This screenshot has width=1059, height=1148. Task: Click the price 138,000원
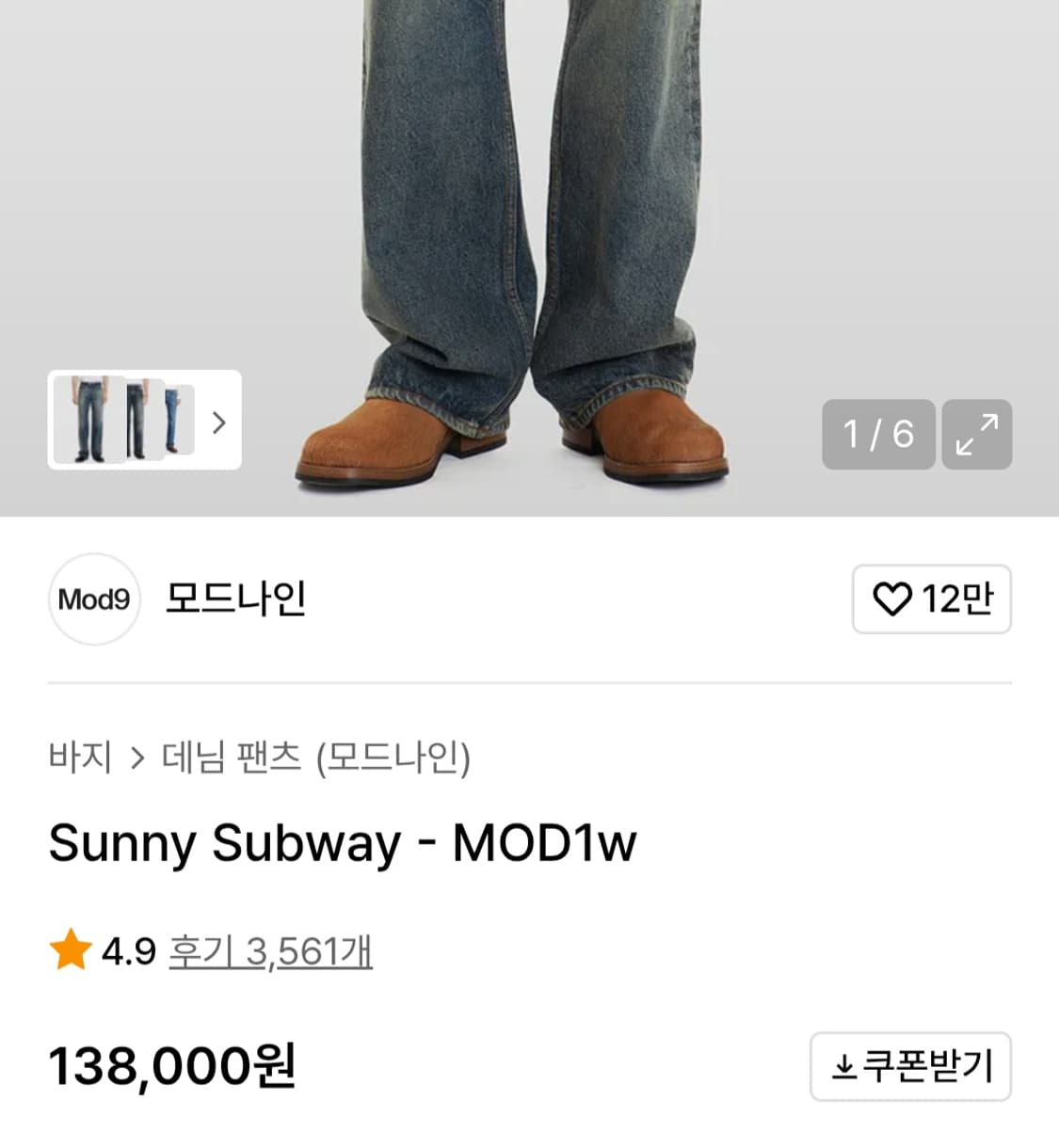point(173,1065)
